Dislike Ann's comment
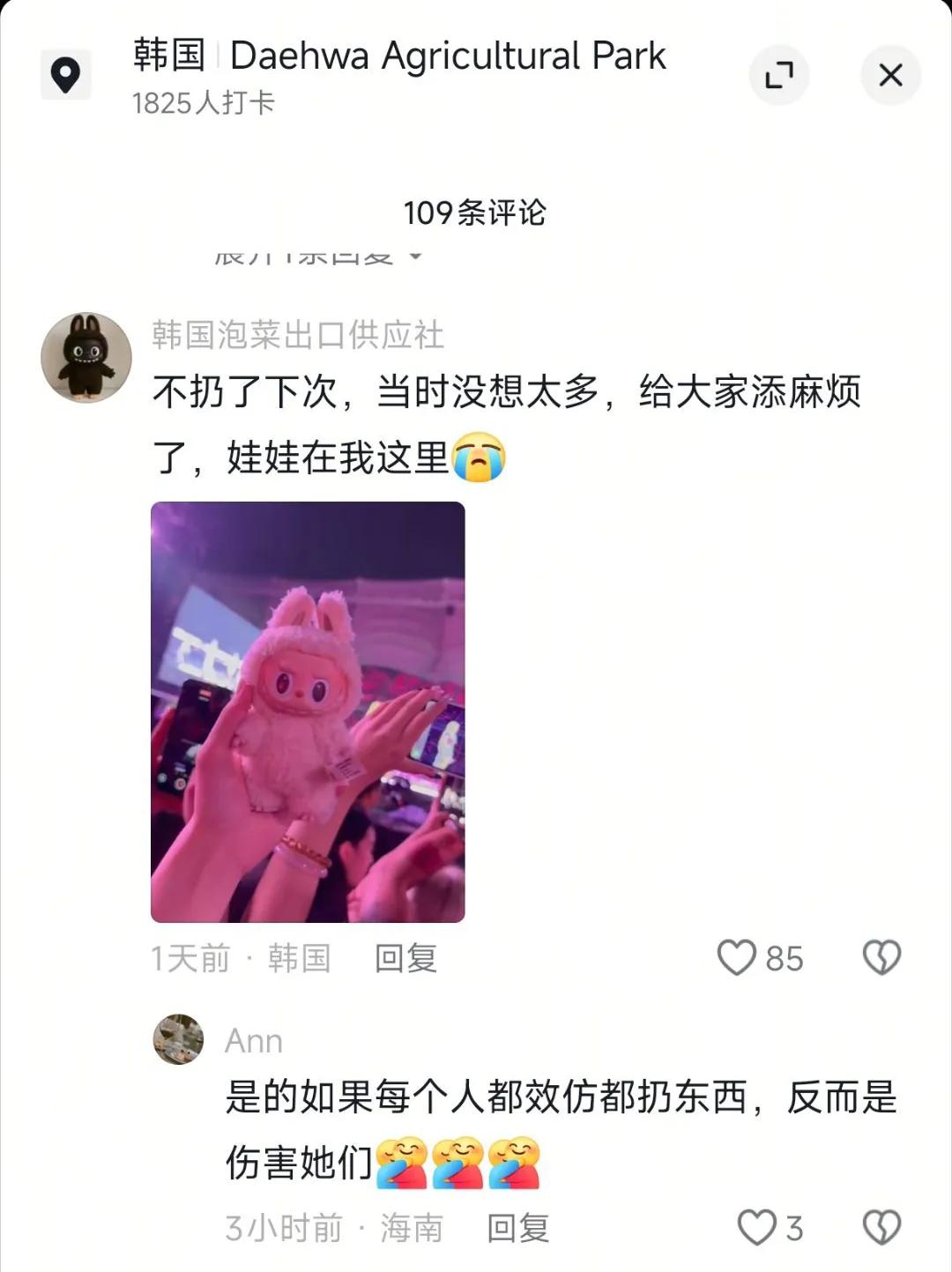 click(x=881, y=1228)
